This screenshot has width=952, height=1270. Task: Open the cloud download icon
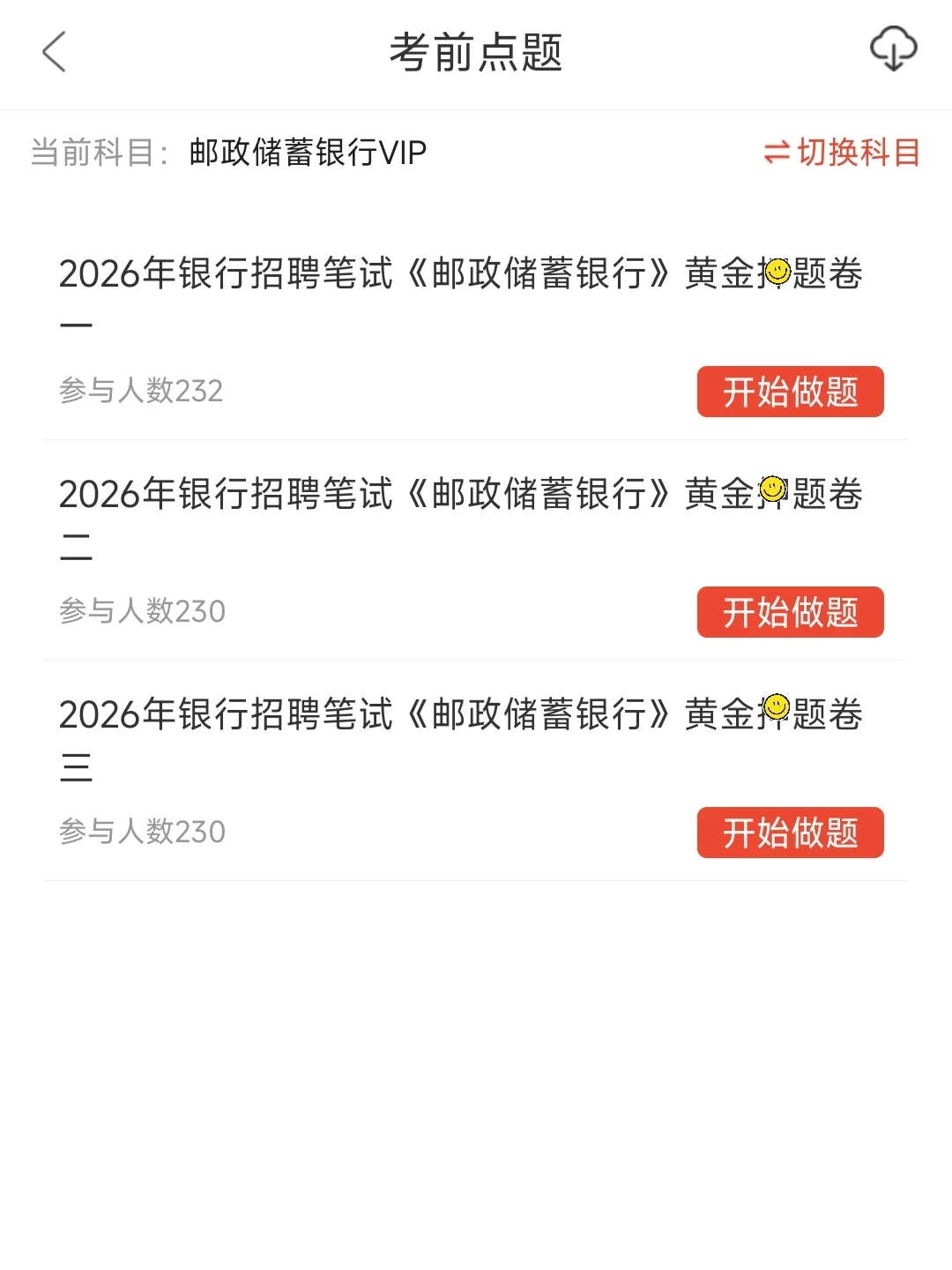click(x=893, y=49)
